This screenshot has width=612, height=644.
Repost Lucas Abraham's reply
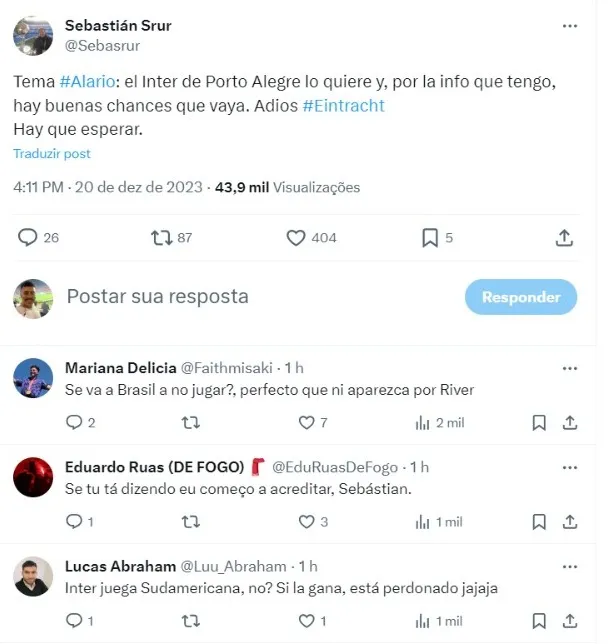(190, 621)
